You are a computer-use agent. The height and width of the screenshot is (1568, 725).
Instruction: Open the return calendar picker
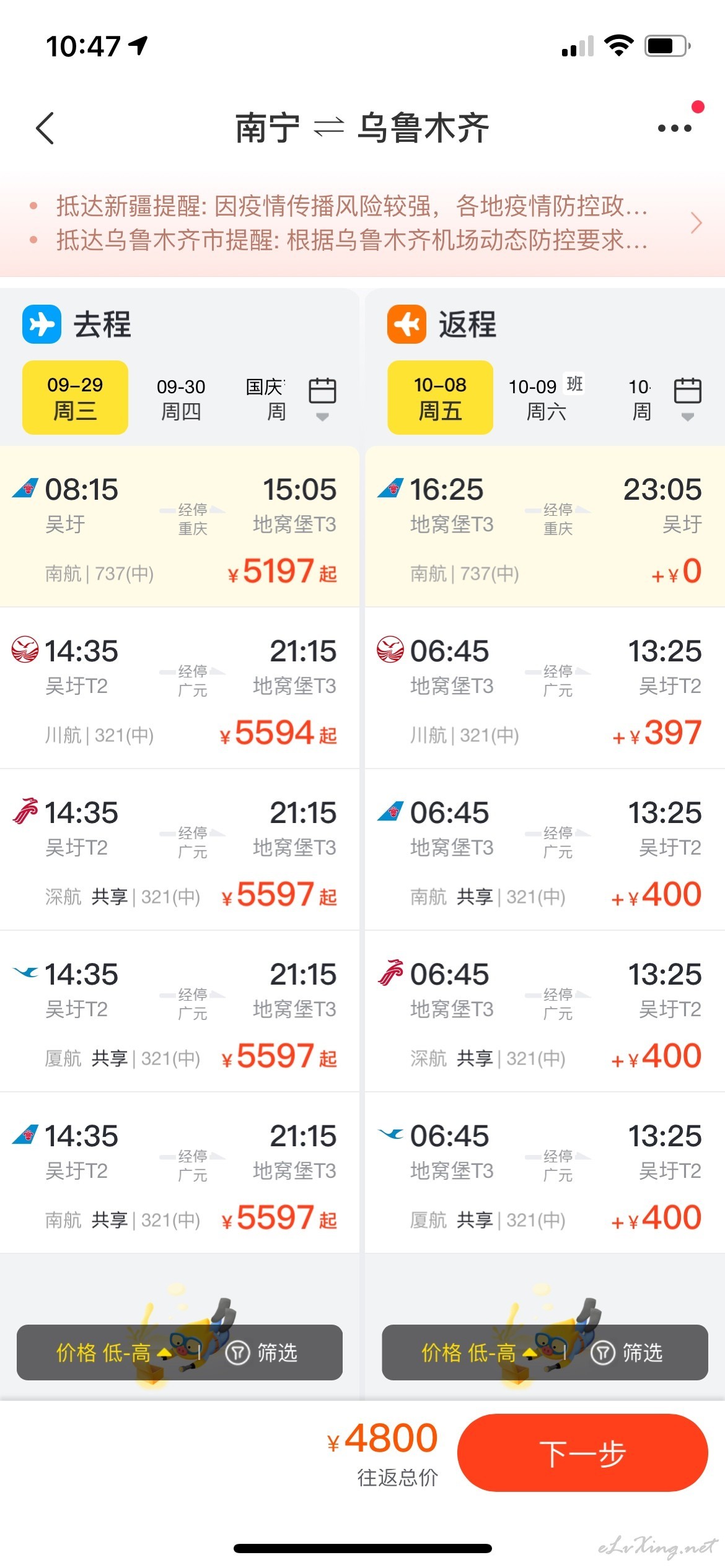[687, 398]
